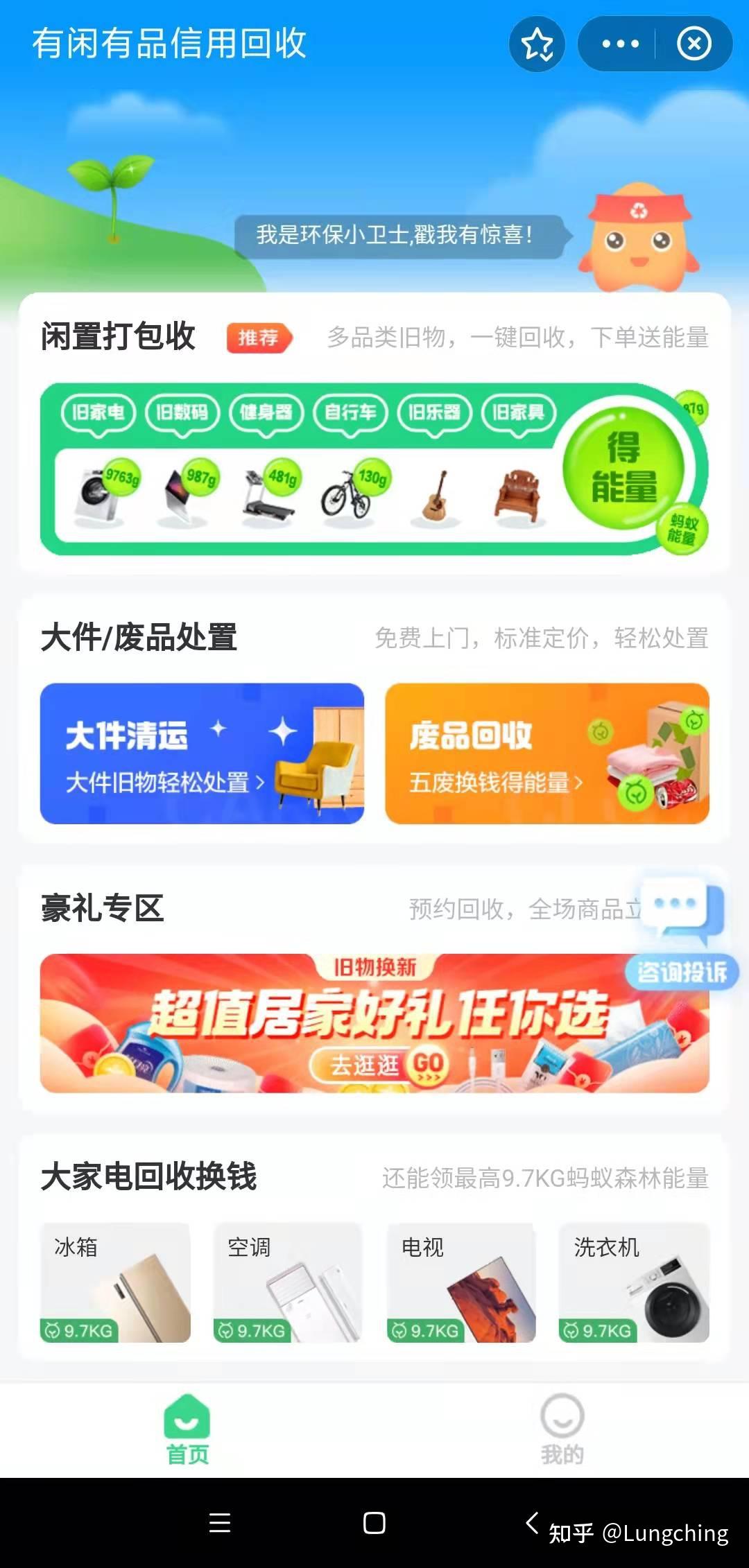This screenshot has height=1568, width=749.
Task: Open the three-dot more options menu
Action: coord(619,44)
